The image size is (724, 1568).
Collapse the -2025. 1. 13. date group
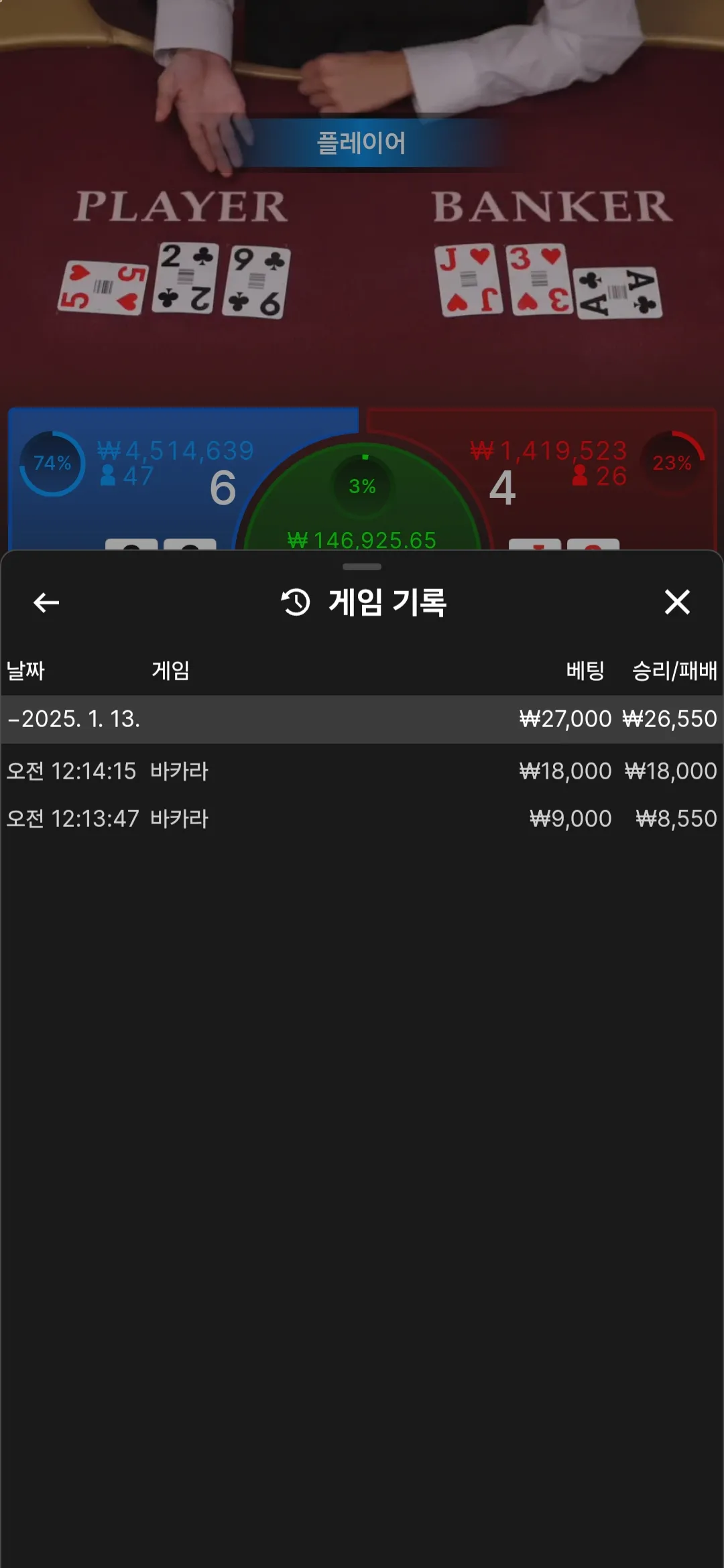pyautogui.click(x=362, y=719)
